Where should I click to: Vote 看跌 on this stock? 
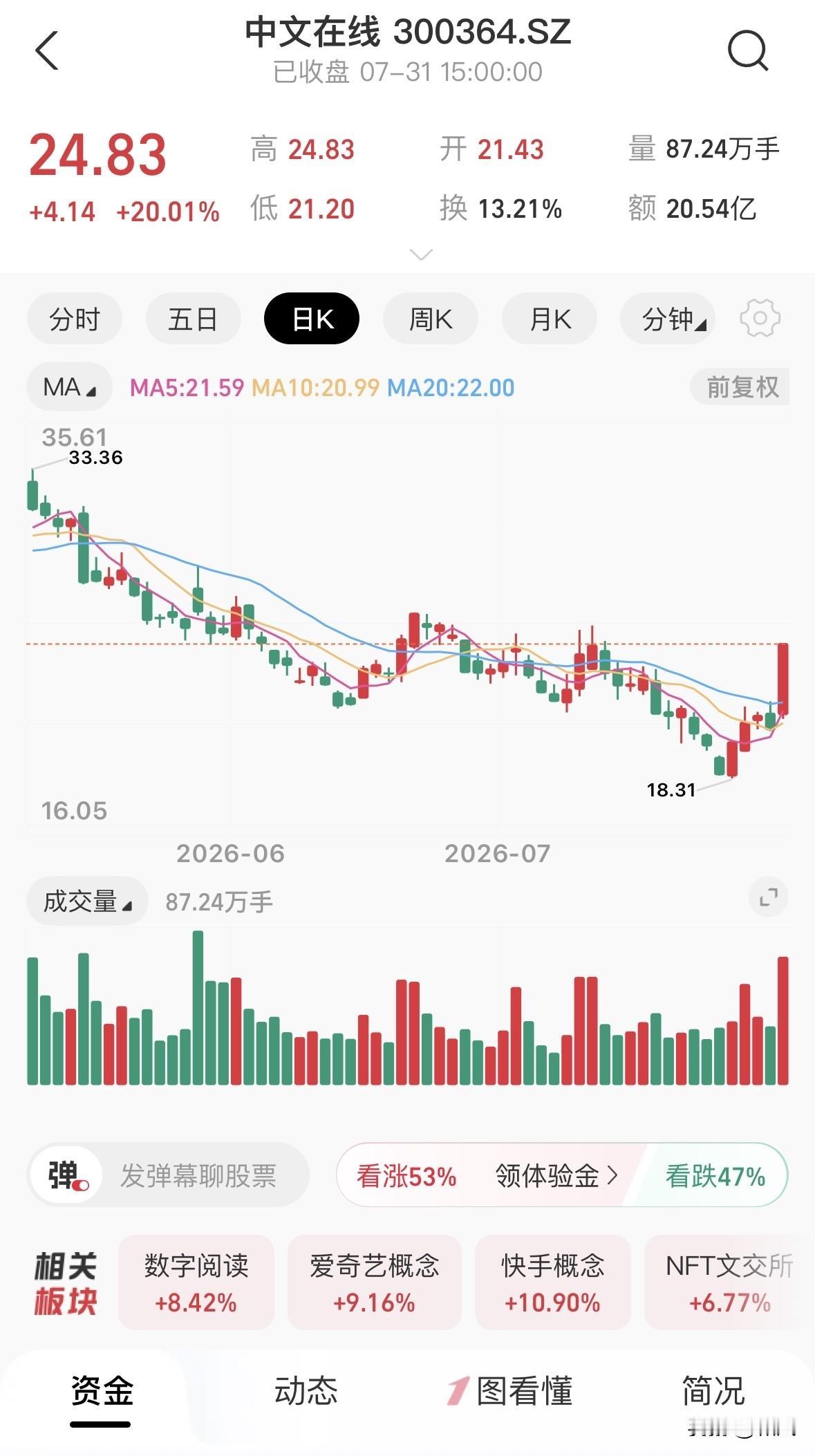(x=715, y=1175)
